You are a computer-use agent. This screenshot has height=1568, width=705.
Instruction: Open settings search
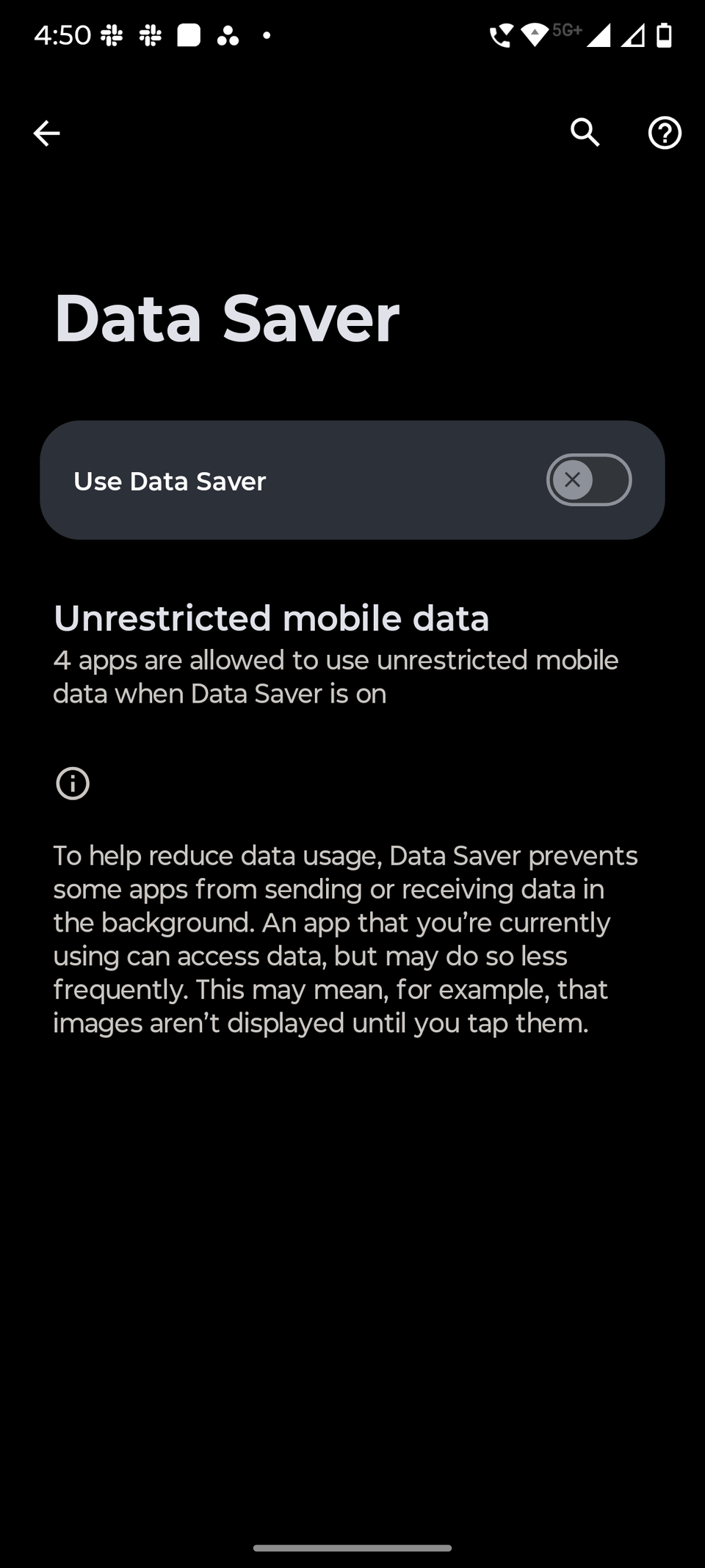coord(585,133)
